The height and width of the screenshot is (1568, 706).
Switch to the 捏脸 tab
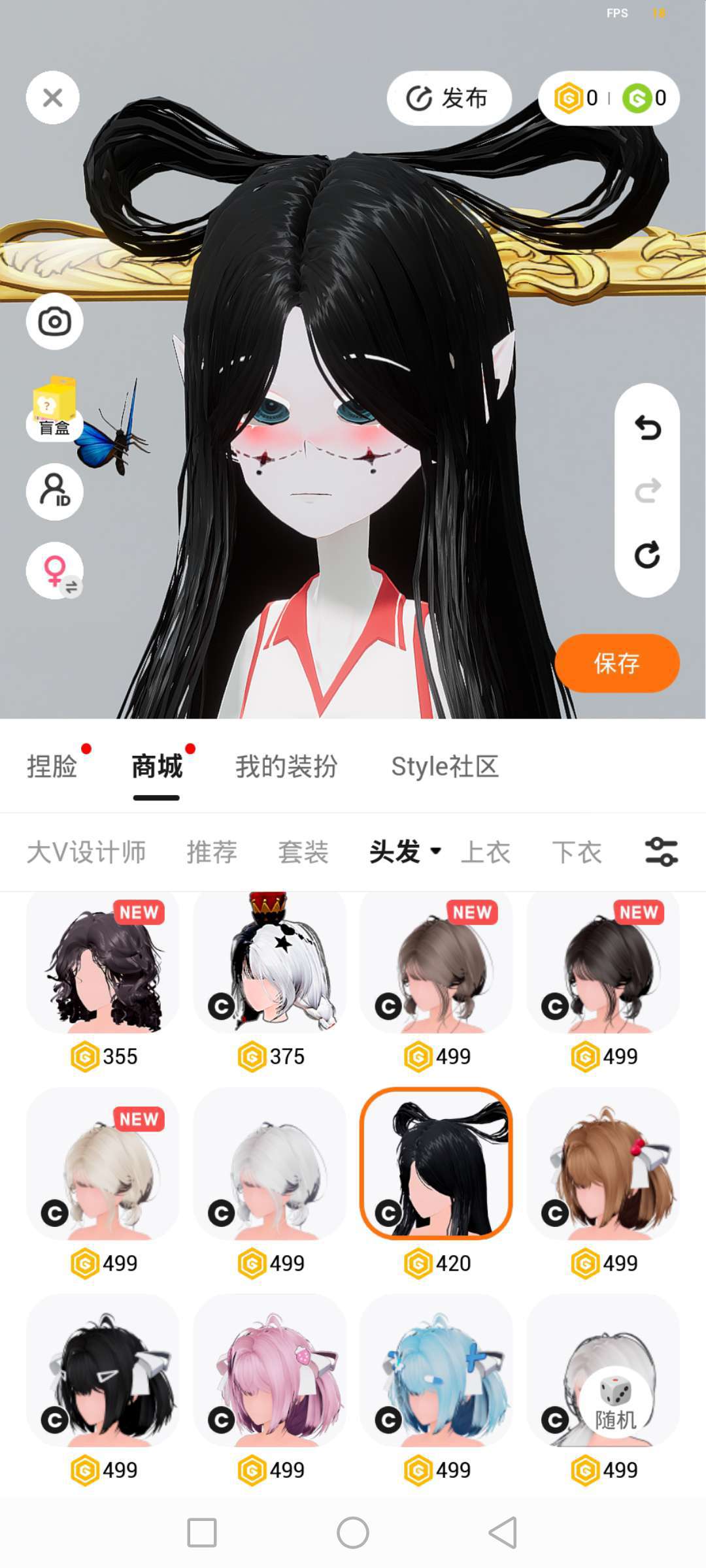(x=52, y=766)
